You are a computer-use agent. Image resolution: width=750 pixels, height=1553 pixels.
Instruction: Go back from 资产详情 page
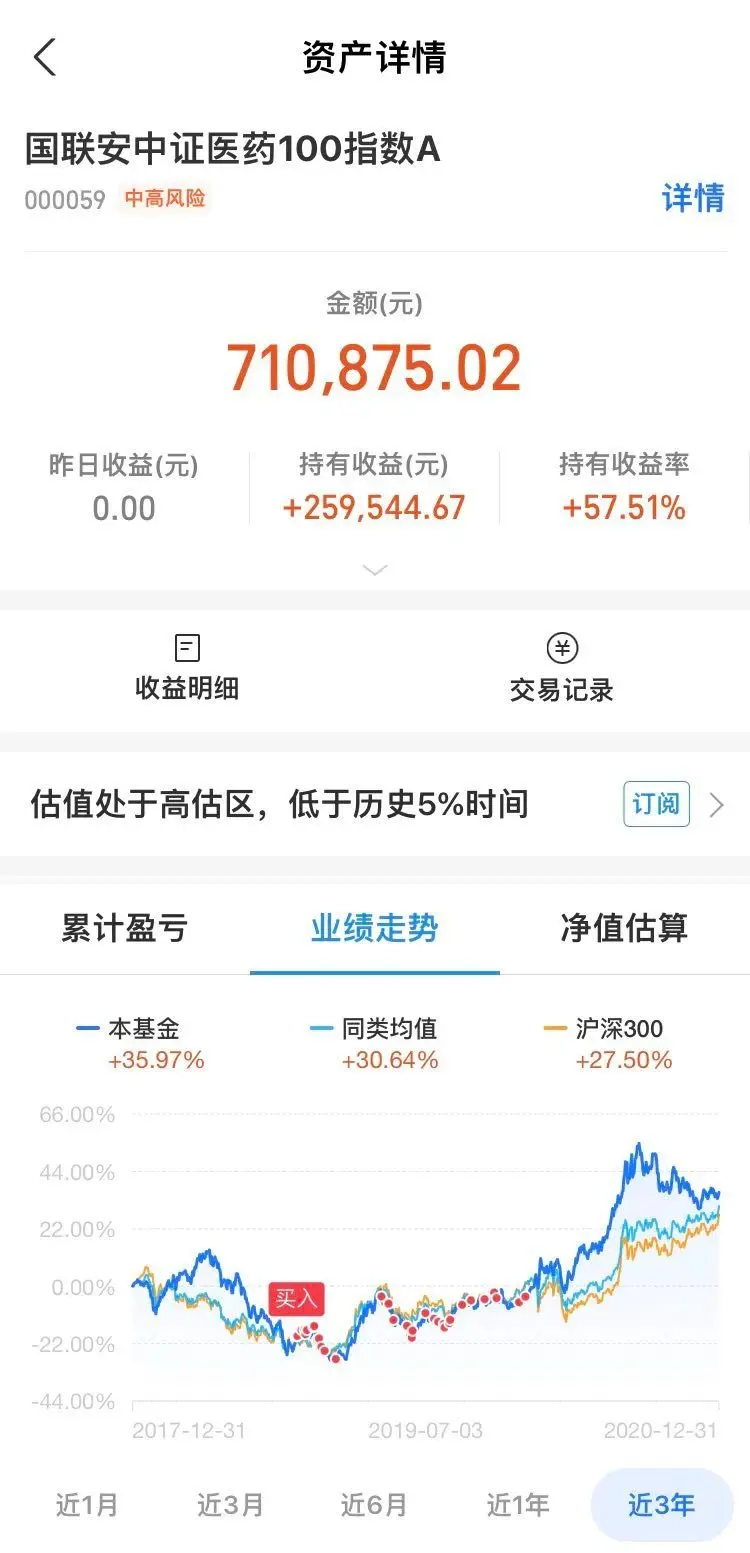[45, 58]
